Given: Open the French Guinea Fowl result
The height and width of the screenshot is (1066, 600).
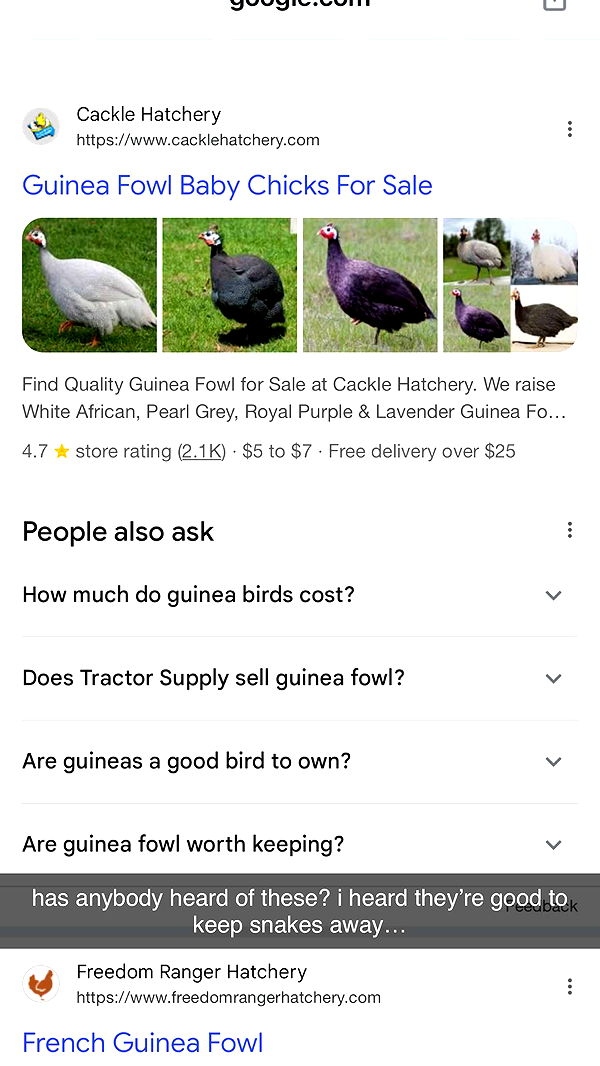Looking at the screenshot, I should tap(143, 1043).
